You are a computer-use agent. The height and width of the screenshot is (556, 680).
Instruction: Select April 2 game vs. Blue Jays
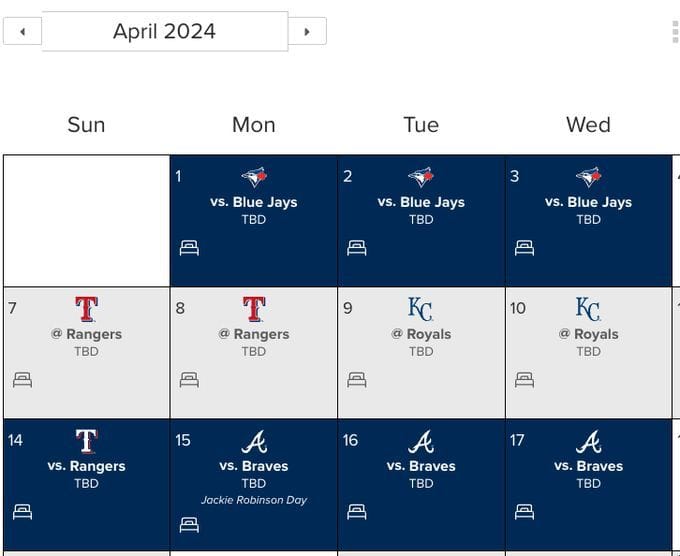coord(421,202)
